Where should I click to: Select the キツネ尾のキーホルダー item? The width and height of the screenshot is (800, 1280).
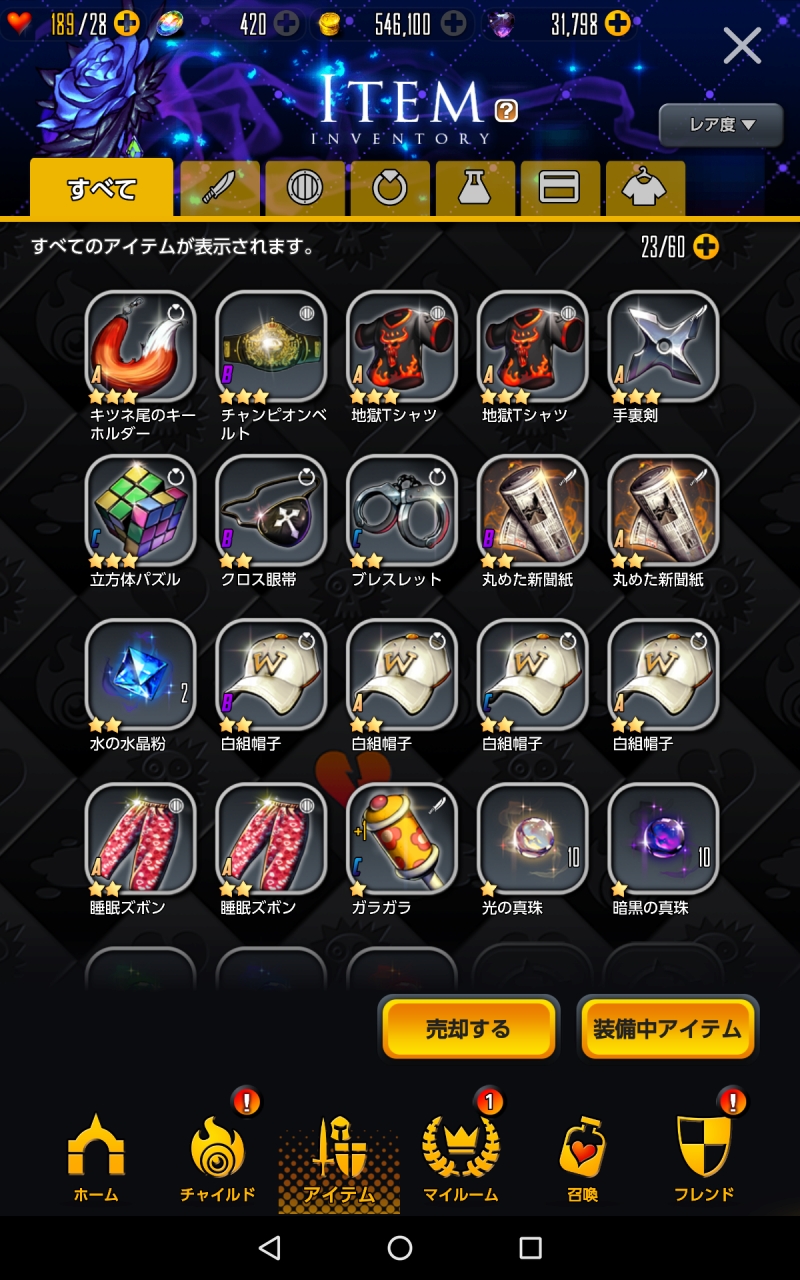tap(141, 346)
